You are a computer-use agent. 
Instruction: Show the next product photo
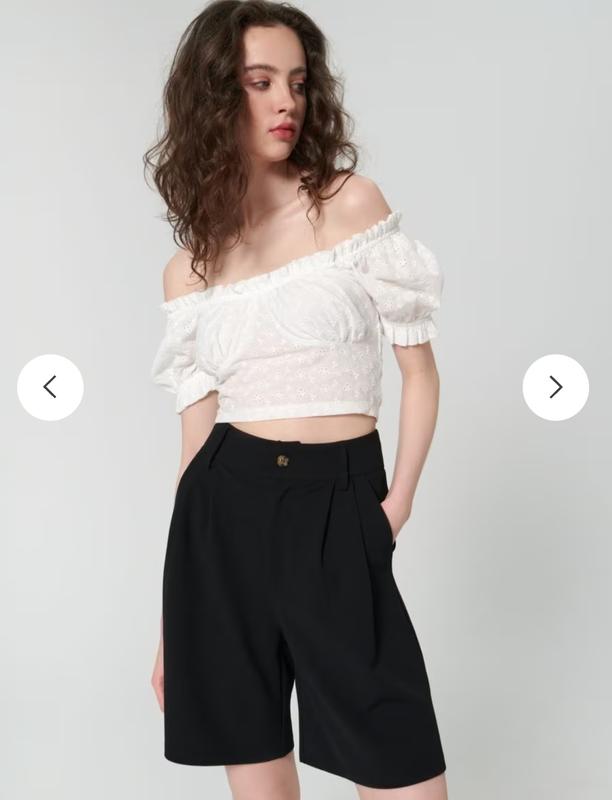click(556, 387)
